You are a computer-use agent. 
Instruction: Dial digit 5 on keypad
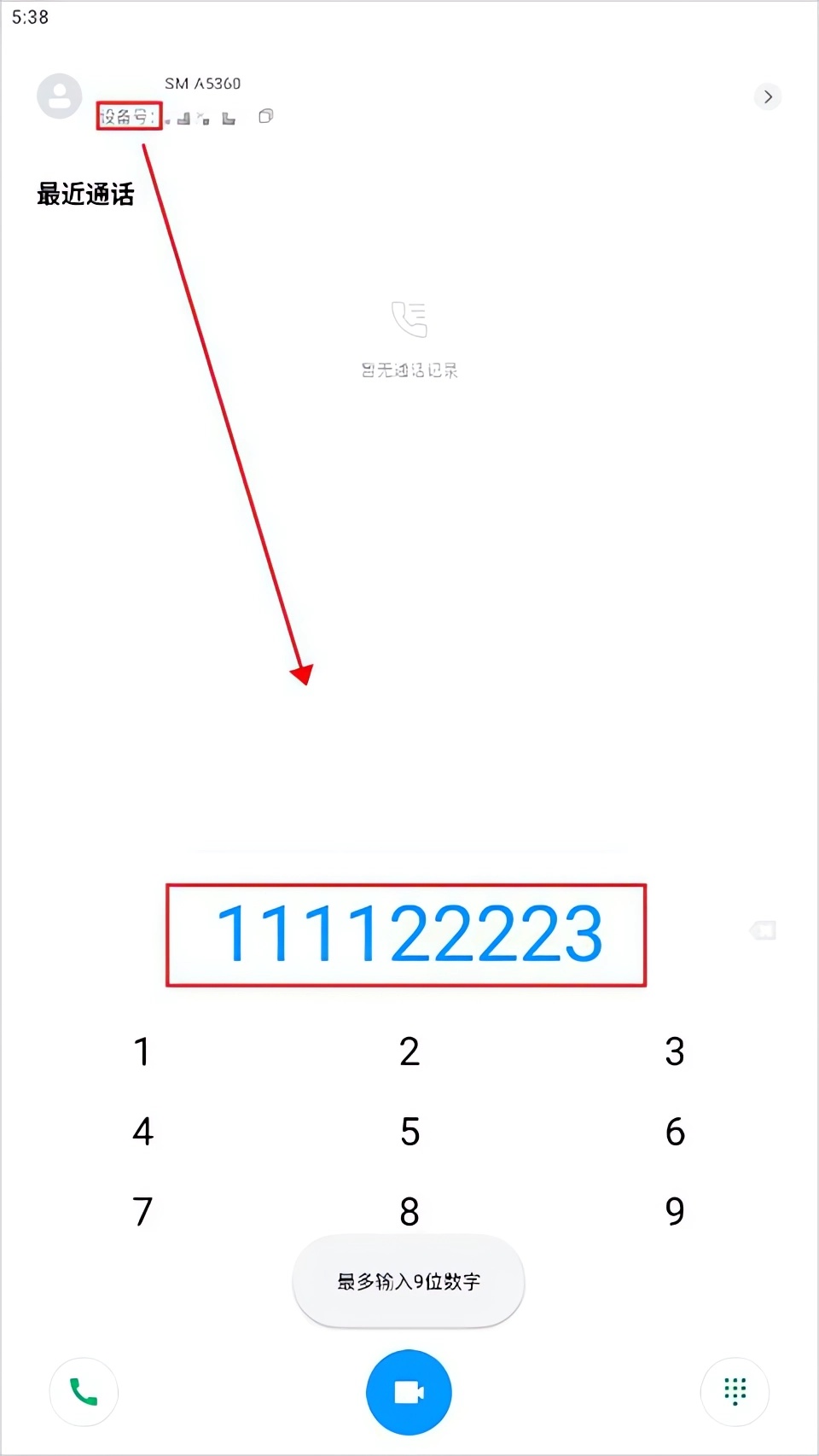[409, 1132]
